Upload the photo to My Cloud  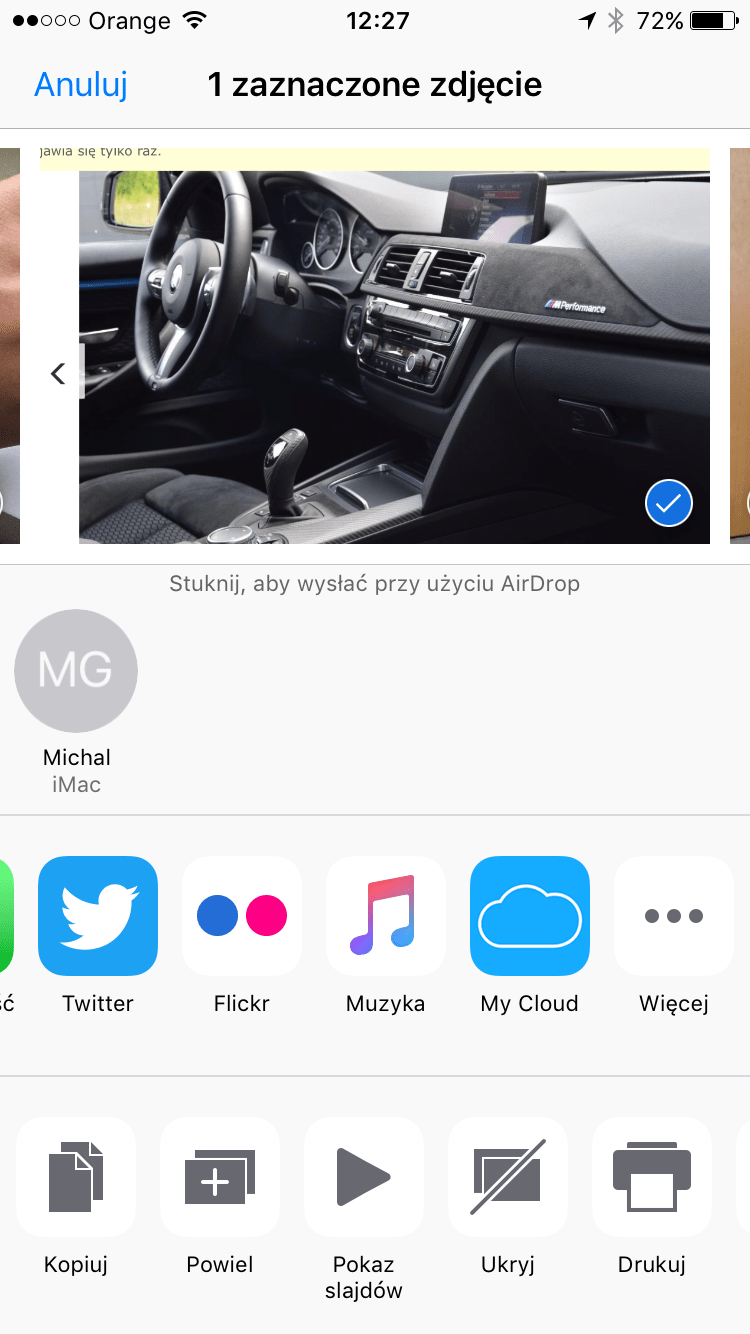[x=530, y=916]
